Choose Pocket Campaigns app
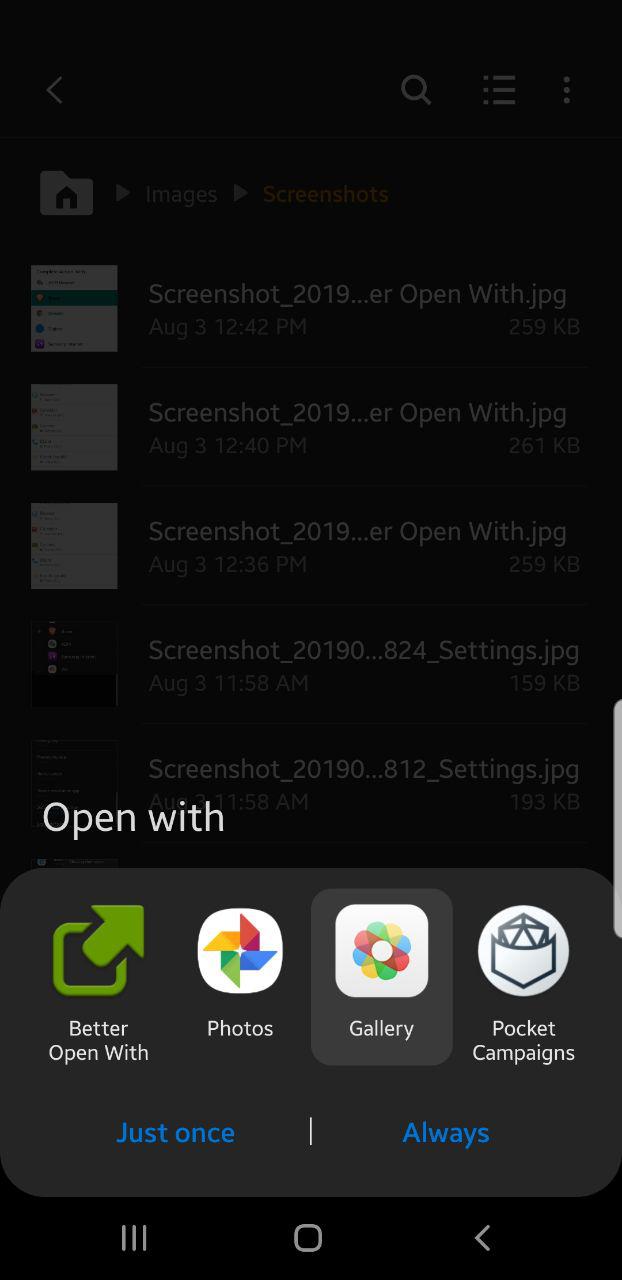The image size is (622, 1280). point(523,978)
